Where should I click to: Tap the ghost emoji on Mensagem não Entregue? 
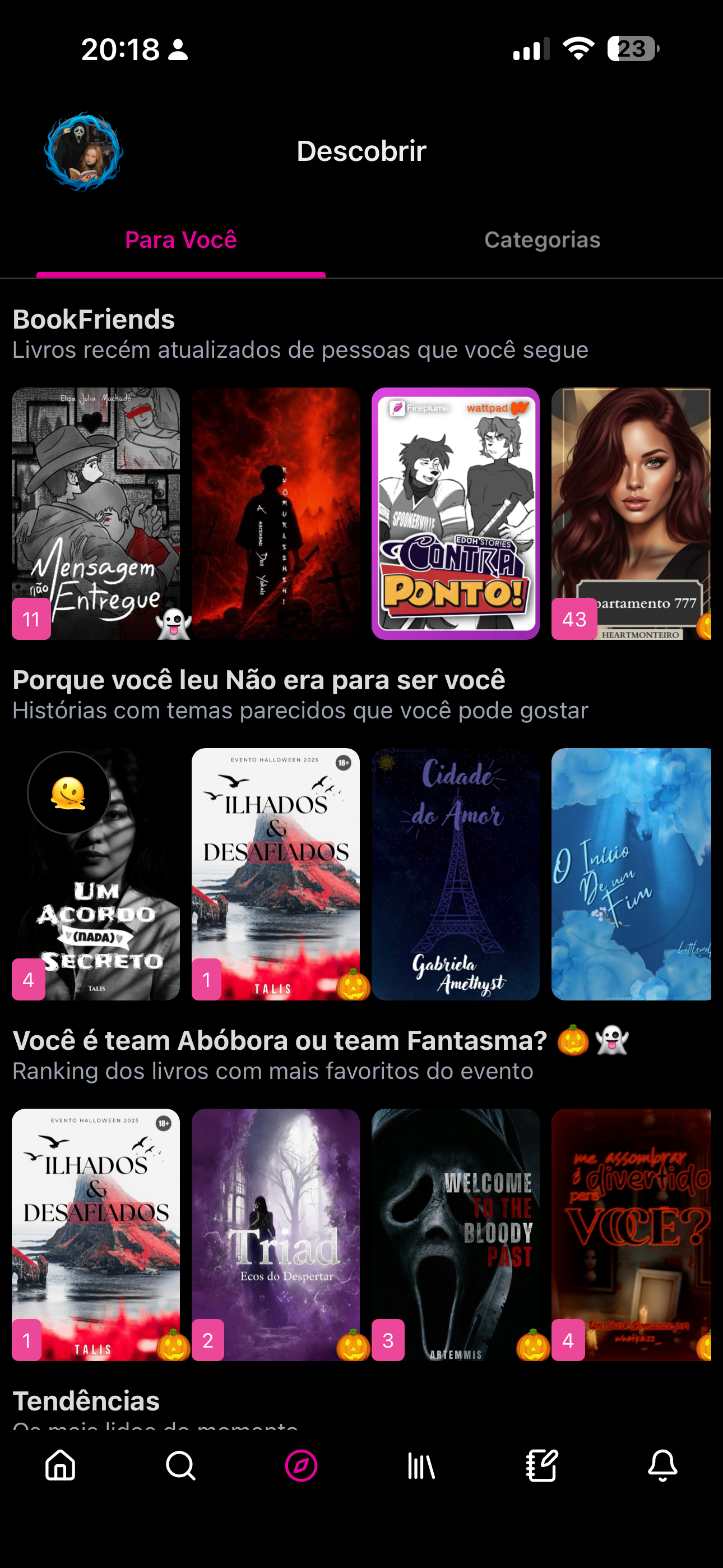[x=172, y=622]
